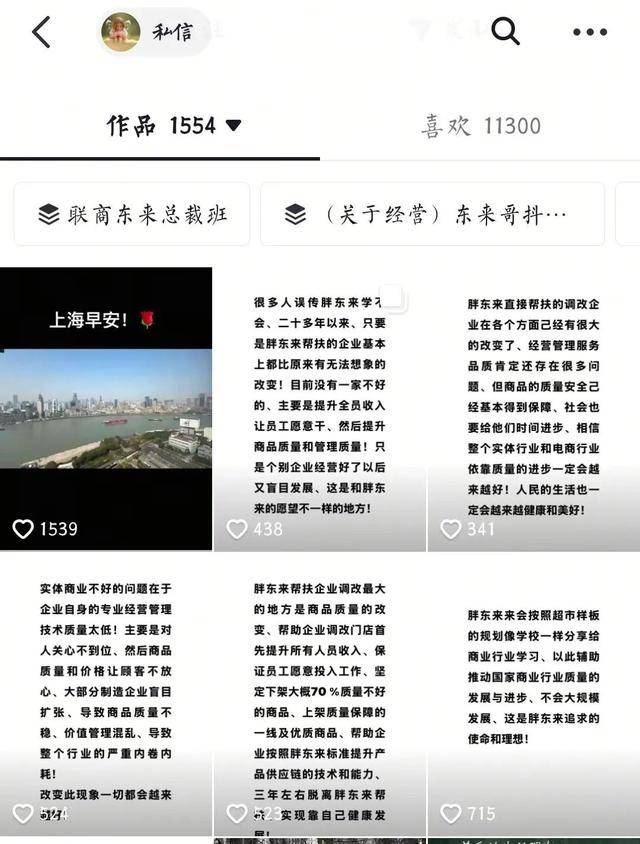Send a 私信 private message
640x844 pixels.
[156, 32]
